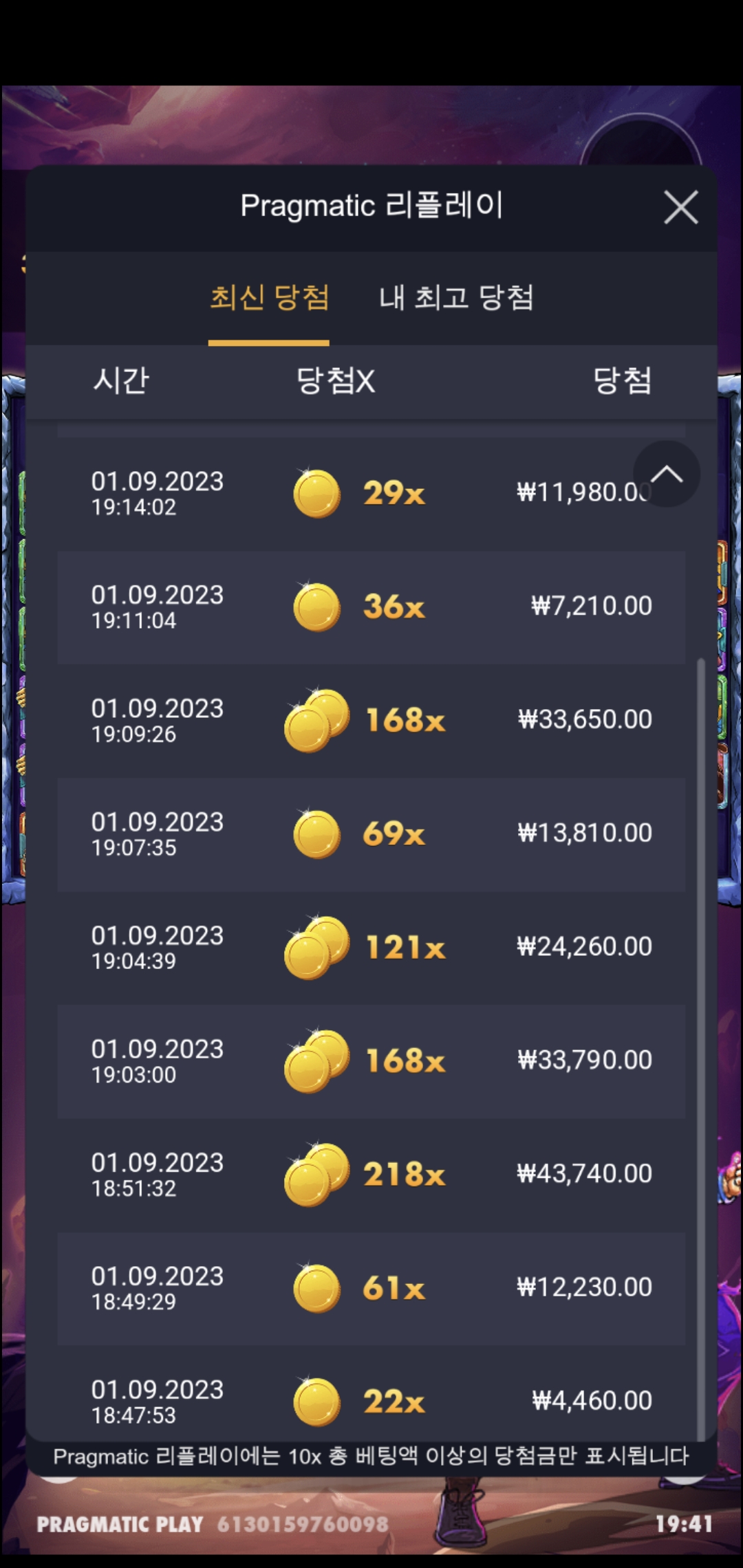Switch to the 내 최고 당첨 tab

[x=456, y=298]
